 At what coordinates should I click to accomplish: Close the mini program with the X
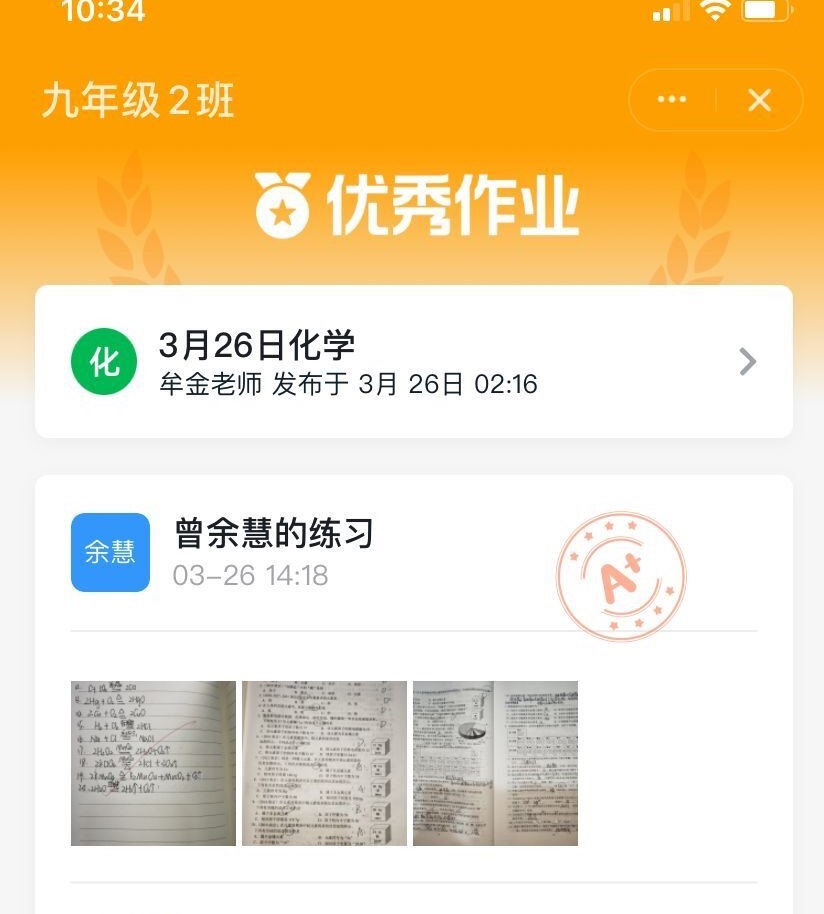point(760,100)
